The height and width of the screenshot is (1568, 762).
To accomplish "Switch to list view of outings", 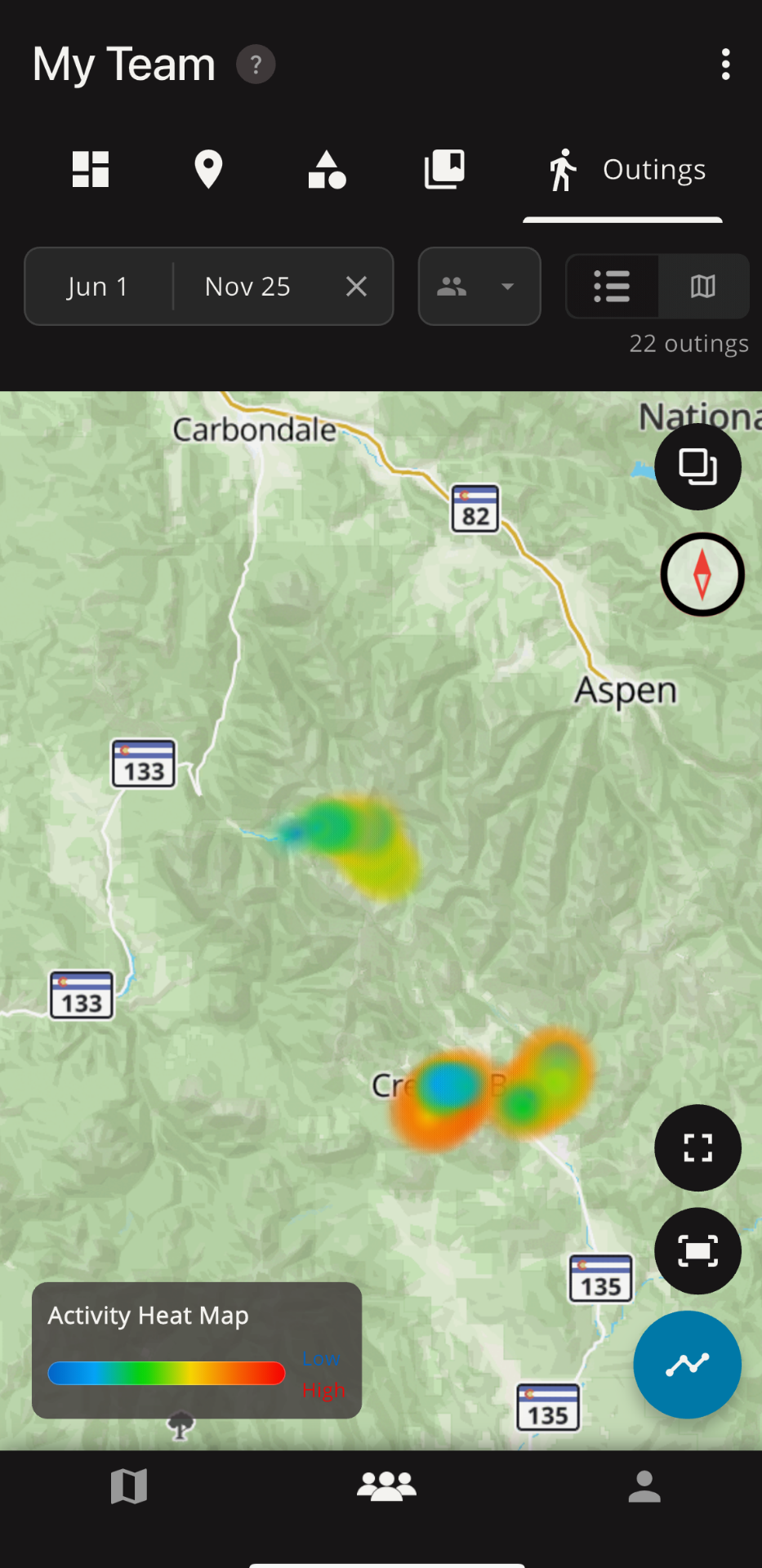I will [612, 287].
